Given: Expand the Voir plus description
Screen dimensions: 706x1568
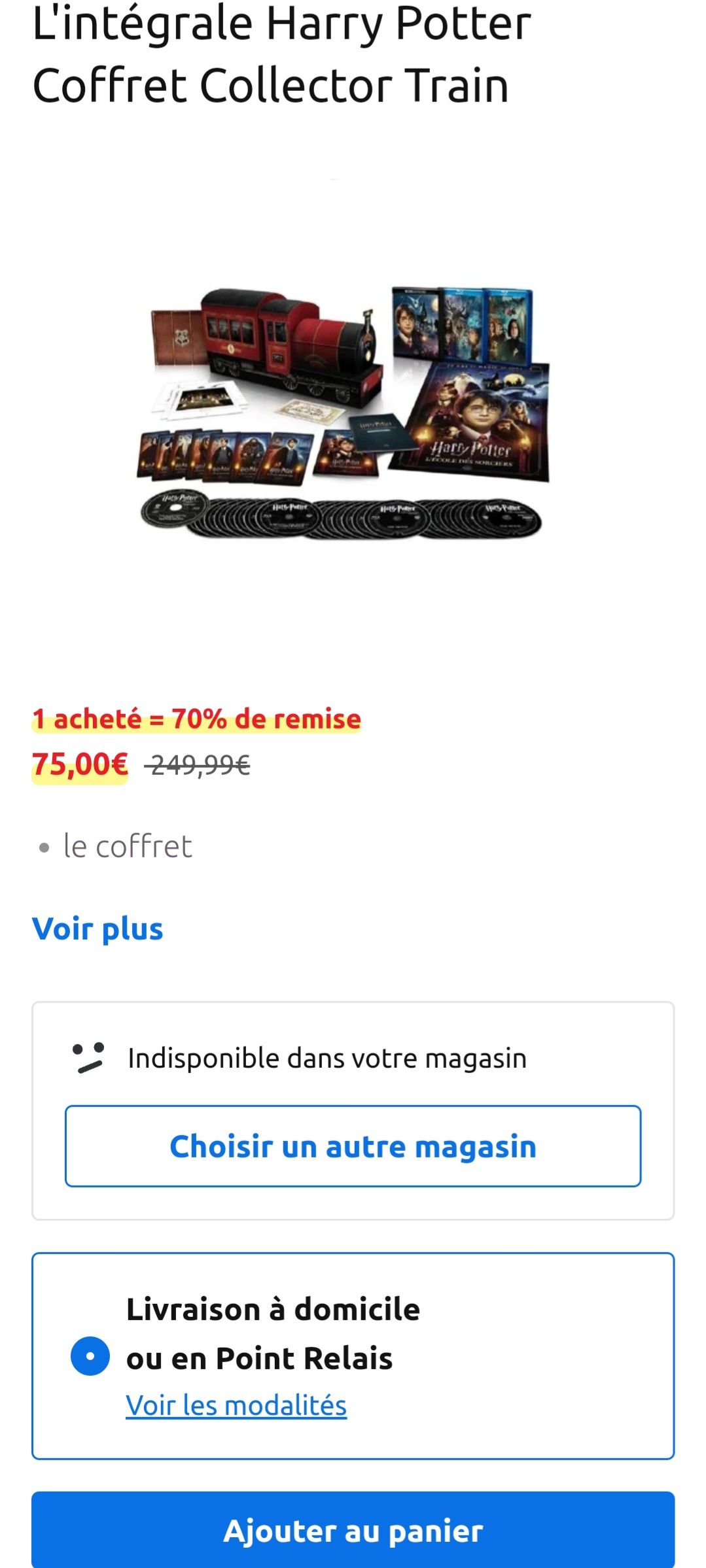Looking at the screenshot, I should [x=97, y=929].
